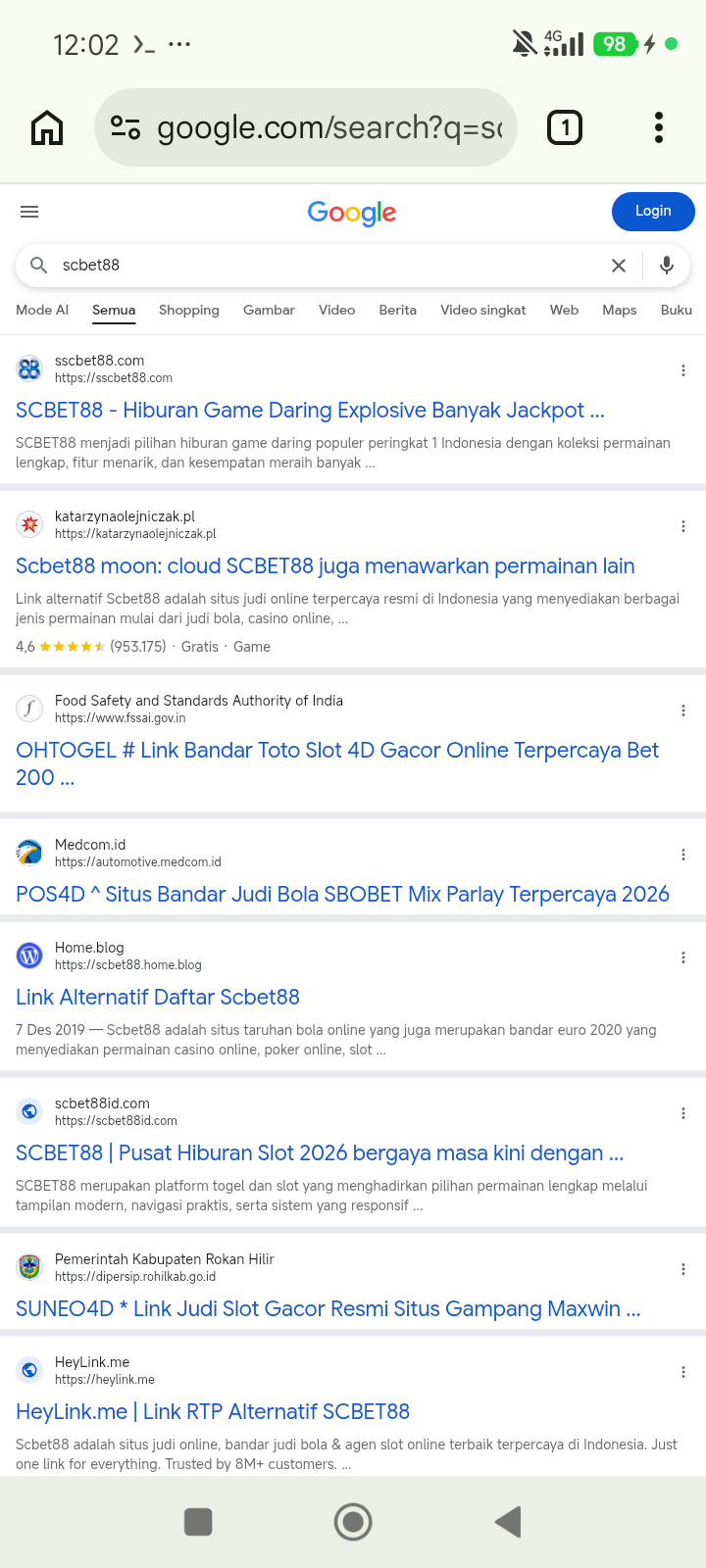
Task: Open more options for the Medcom.id result
Action: pos(683,855)
